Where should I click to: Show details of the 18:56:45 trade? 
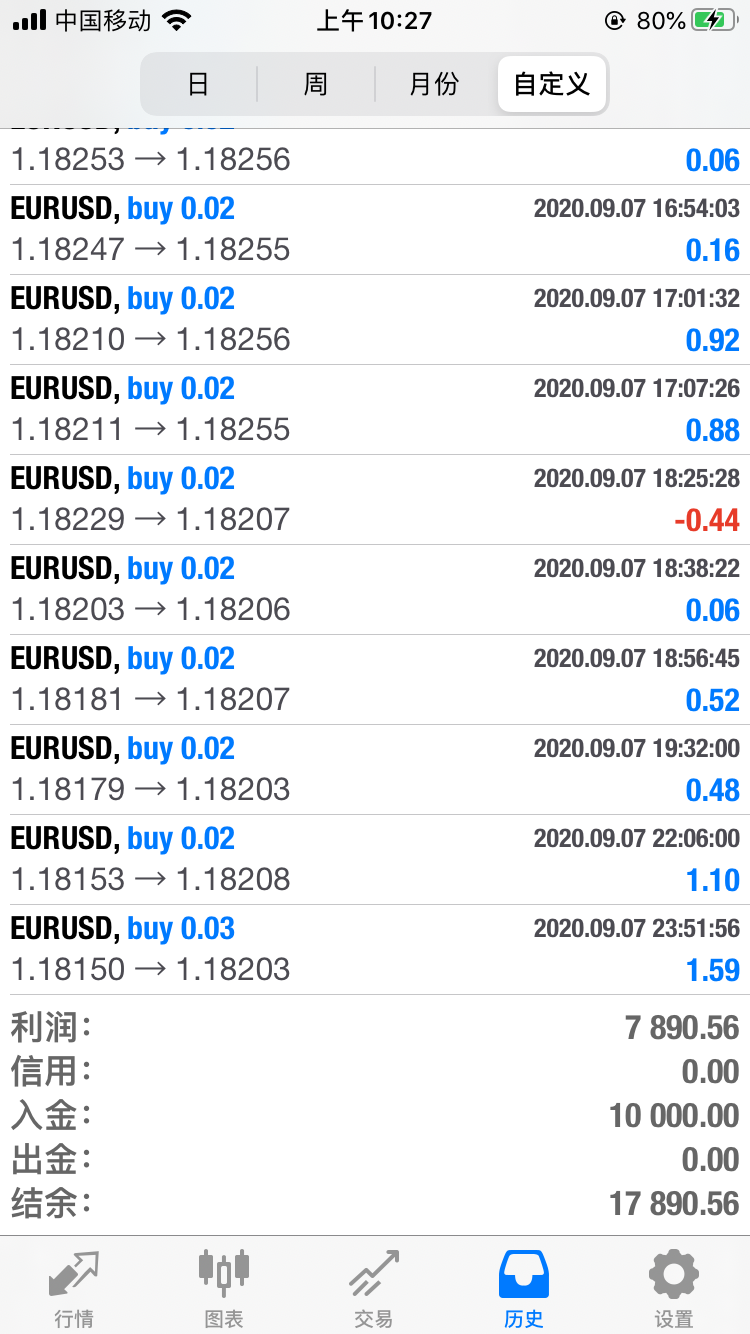375,680
